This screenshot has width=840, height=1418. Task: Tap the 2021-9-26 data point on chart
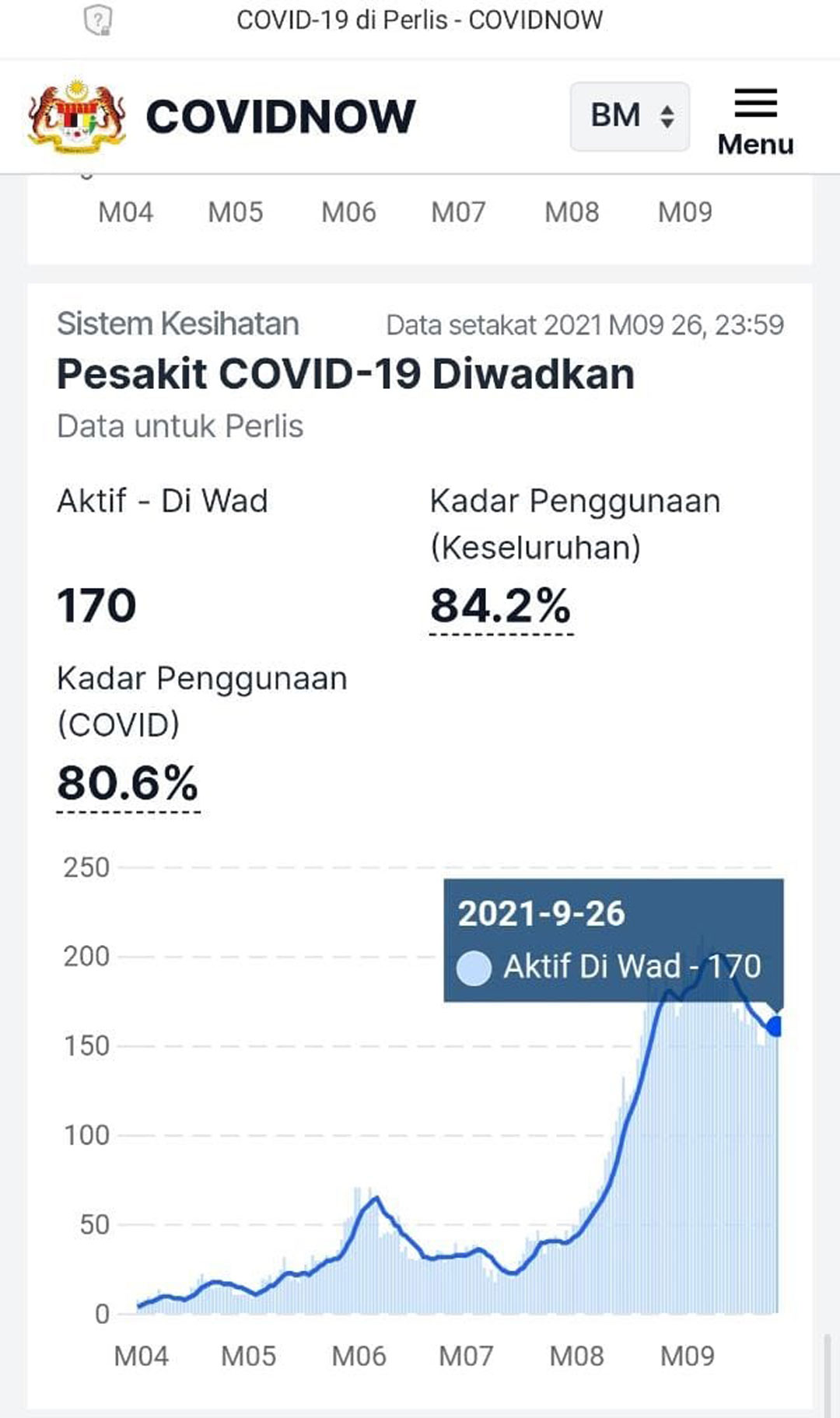point(774,1027)
